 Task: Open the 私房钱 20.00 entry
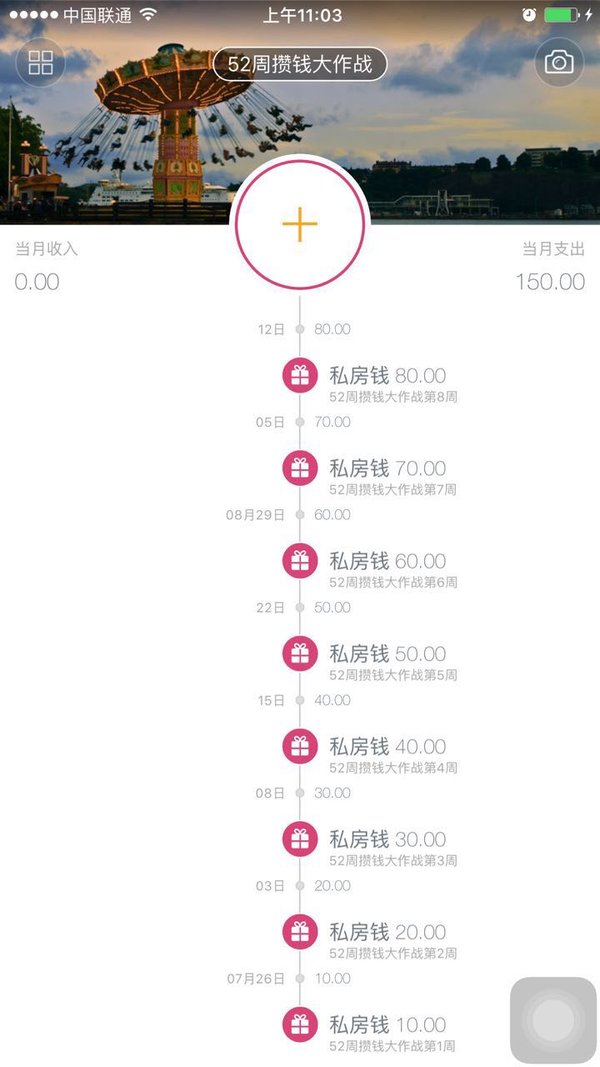tap(370, 940)
